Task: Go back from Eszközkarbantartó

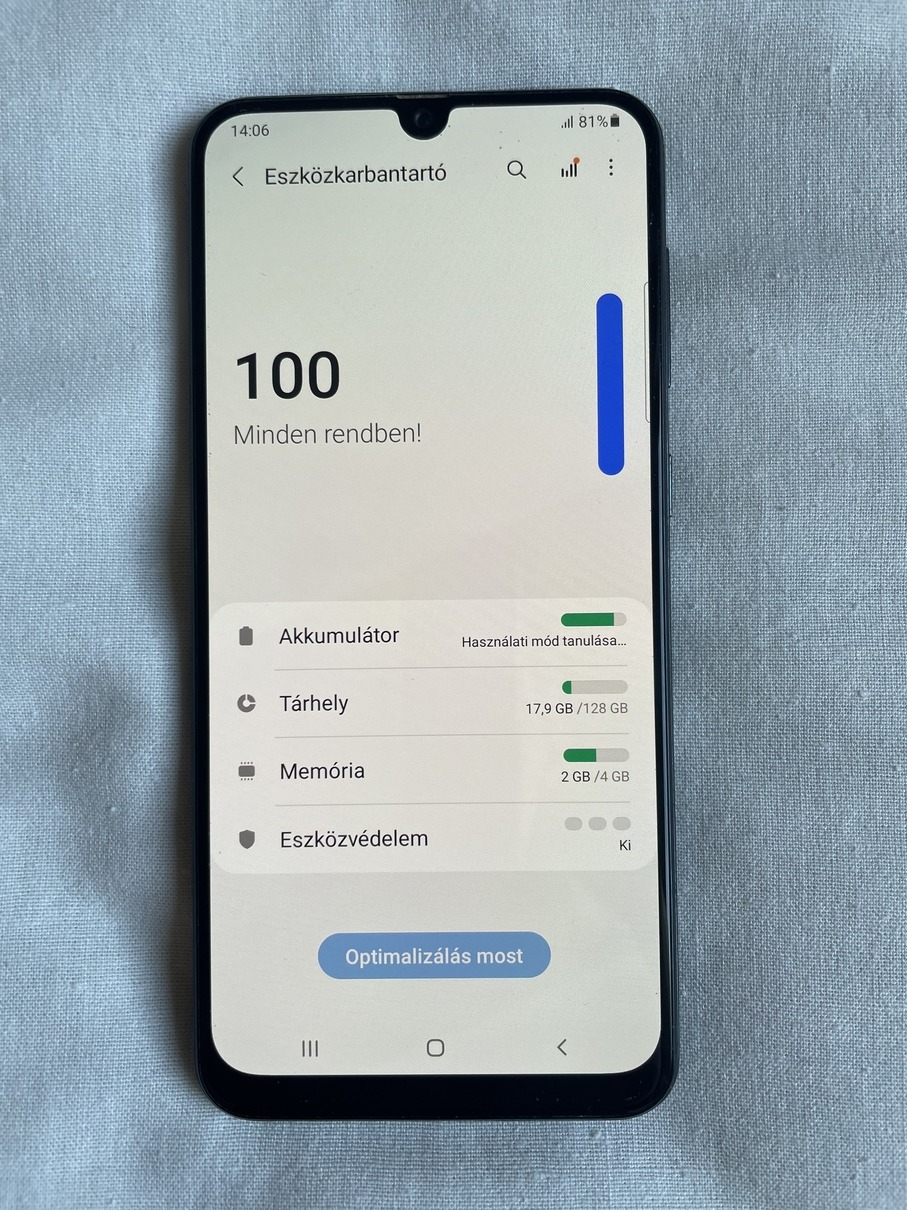Action: tap(238, 177)
